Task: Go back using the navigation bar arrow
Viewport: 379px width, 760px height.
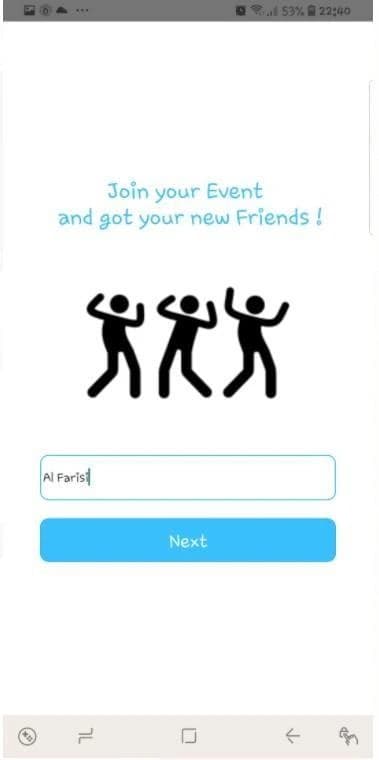Action: [x=292, y=736]
